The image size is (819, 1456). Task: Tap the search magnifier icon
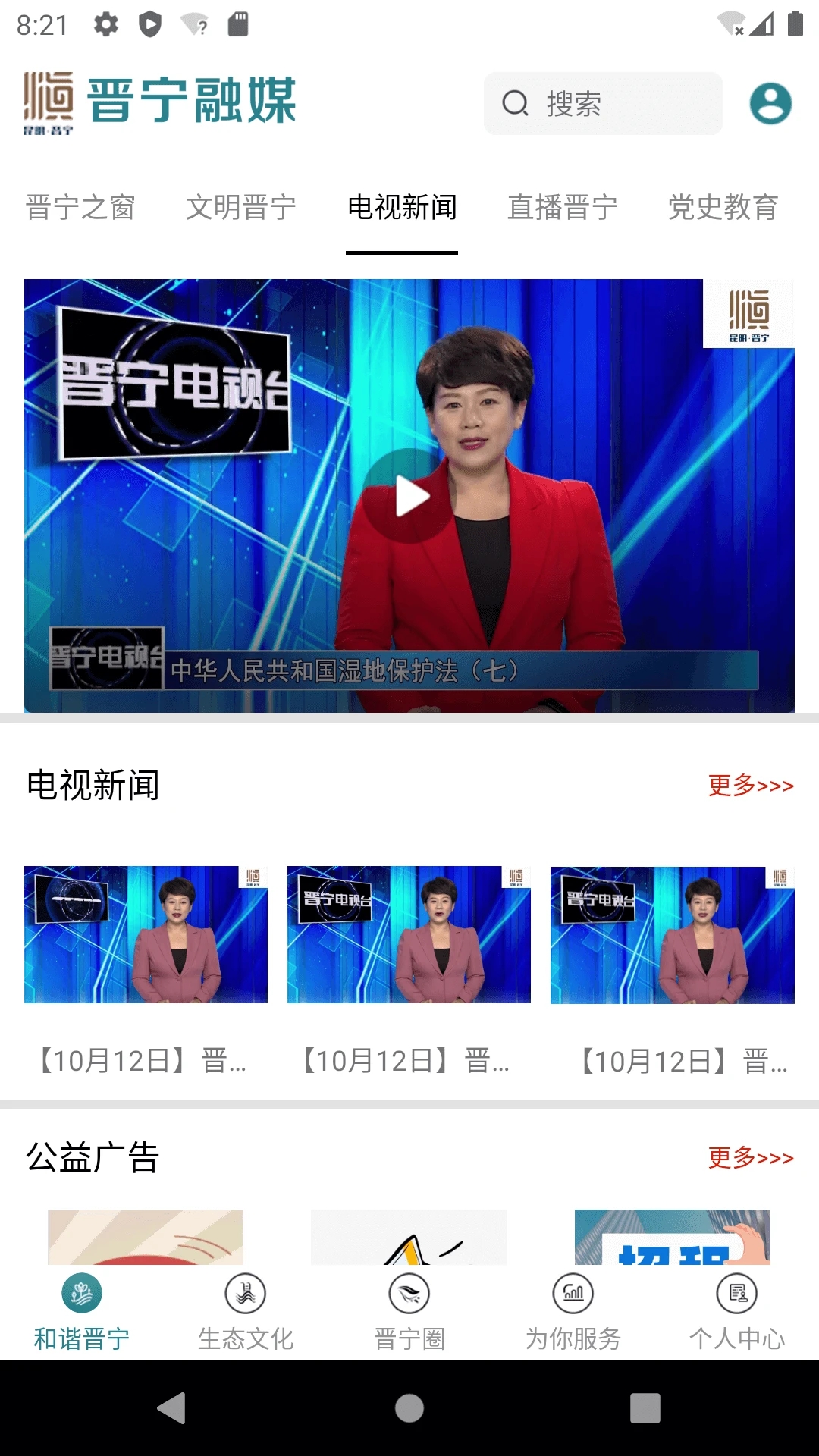click(x=516, y=103)
